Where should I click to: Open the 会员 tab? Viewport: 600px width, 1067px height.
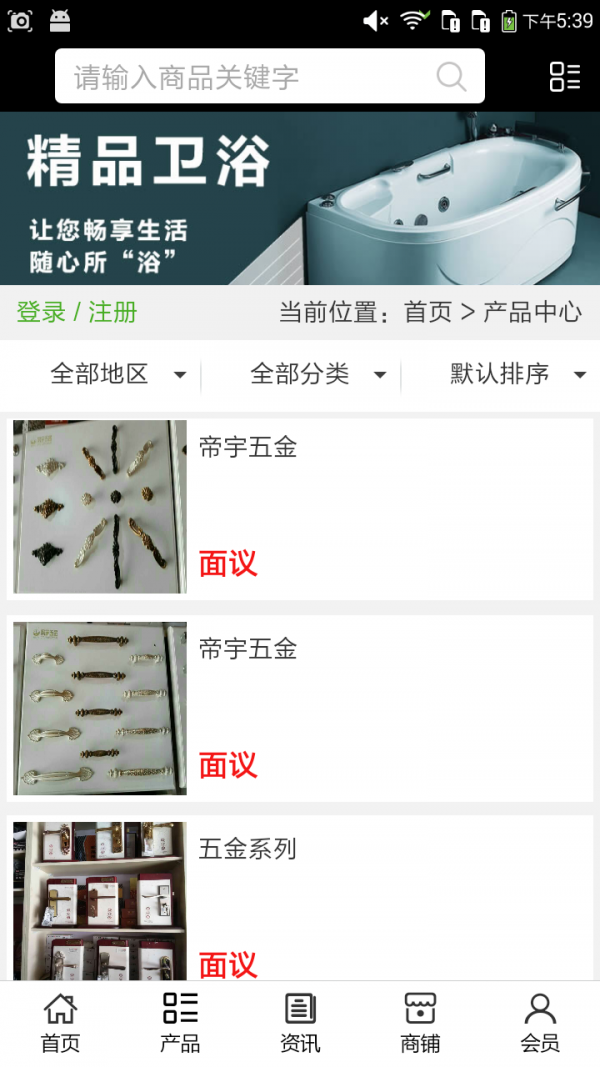pos(540,1023)
